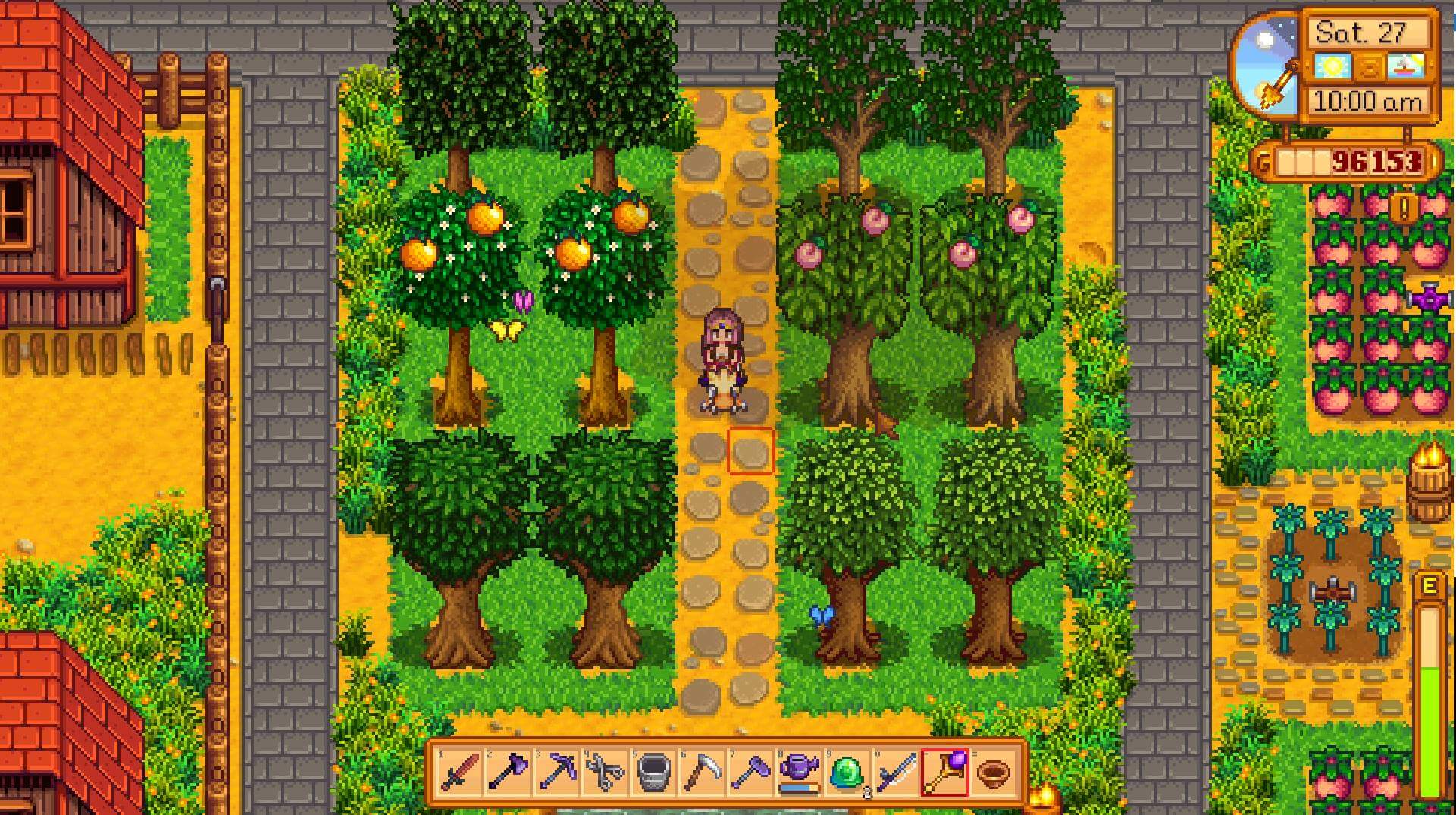Select the scepter with the purple orb
Viewport: 1456px width, 815px height.
pyautogui.click(x=944, y=773)
